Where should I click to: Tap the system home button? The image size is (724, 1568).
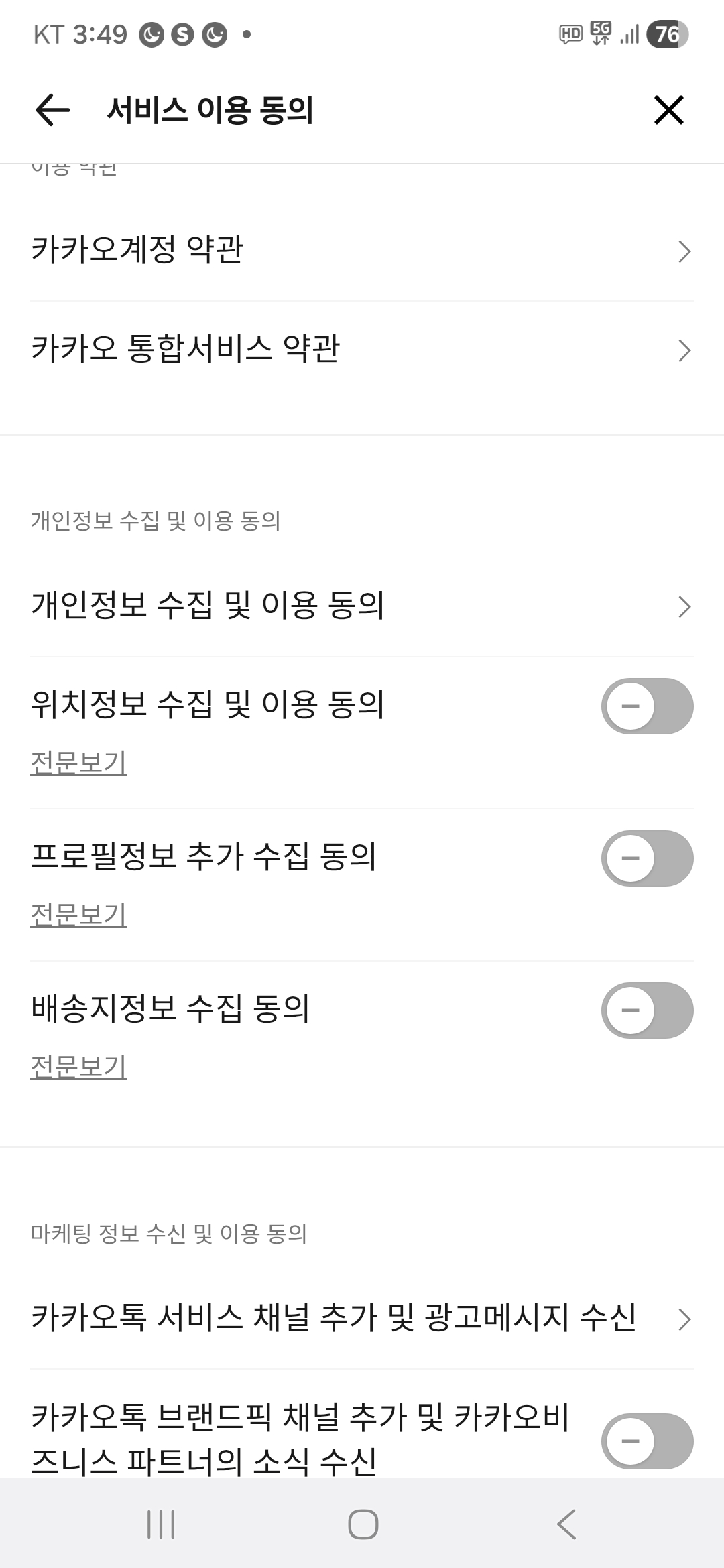[x=363, y=1524]
